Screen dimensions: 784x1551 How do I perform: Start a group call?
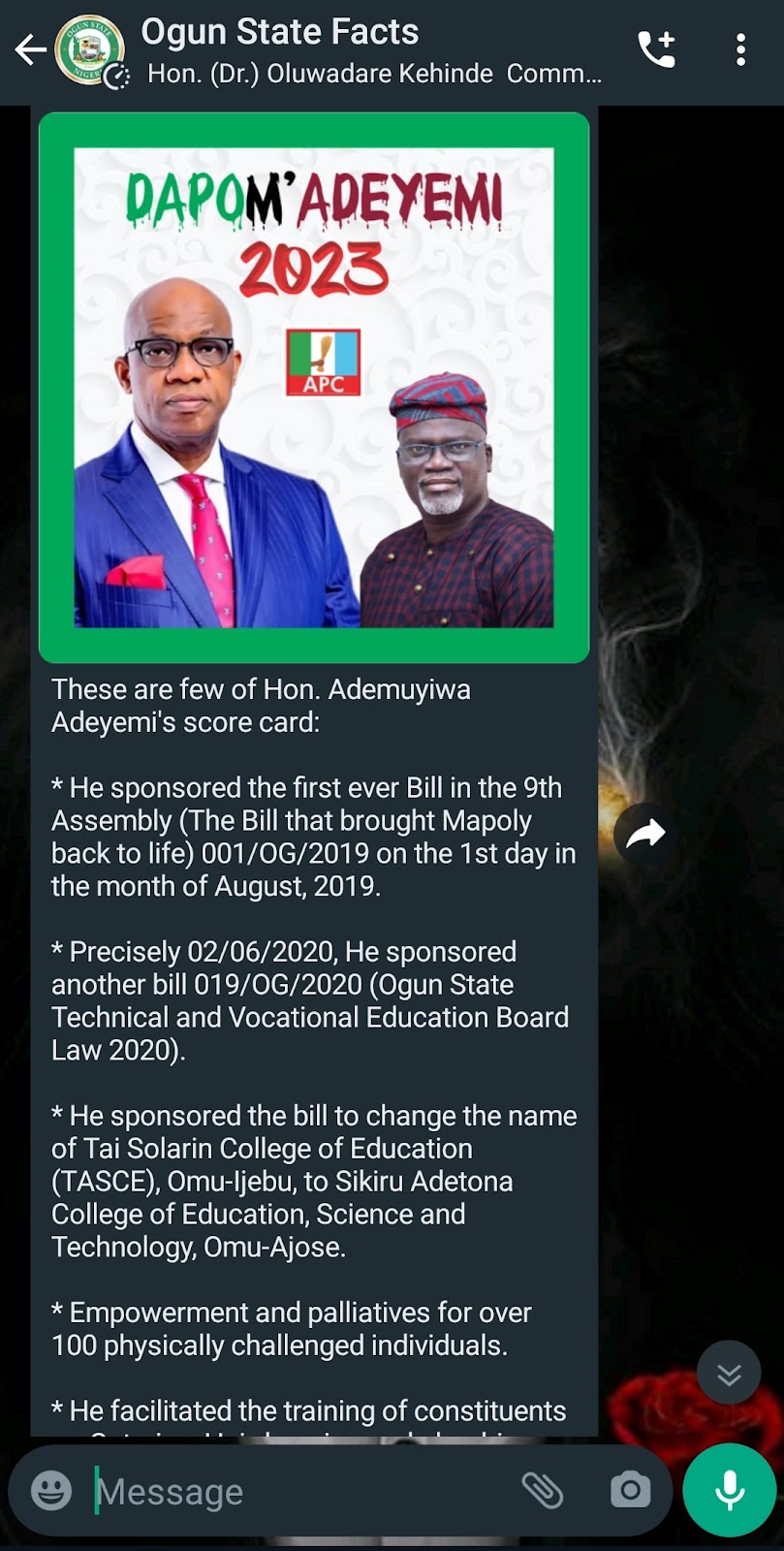click(656, 50)
